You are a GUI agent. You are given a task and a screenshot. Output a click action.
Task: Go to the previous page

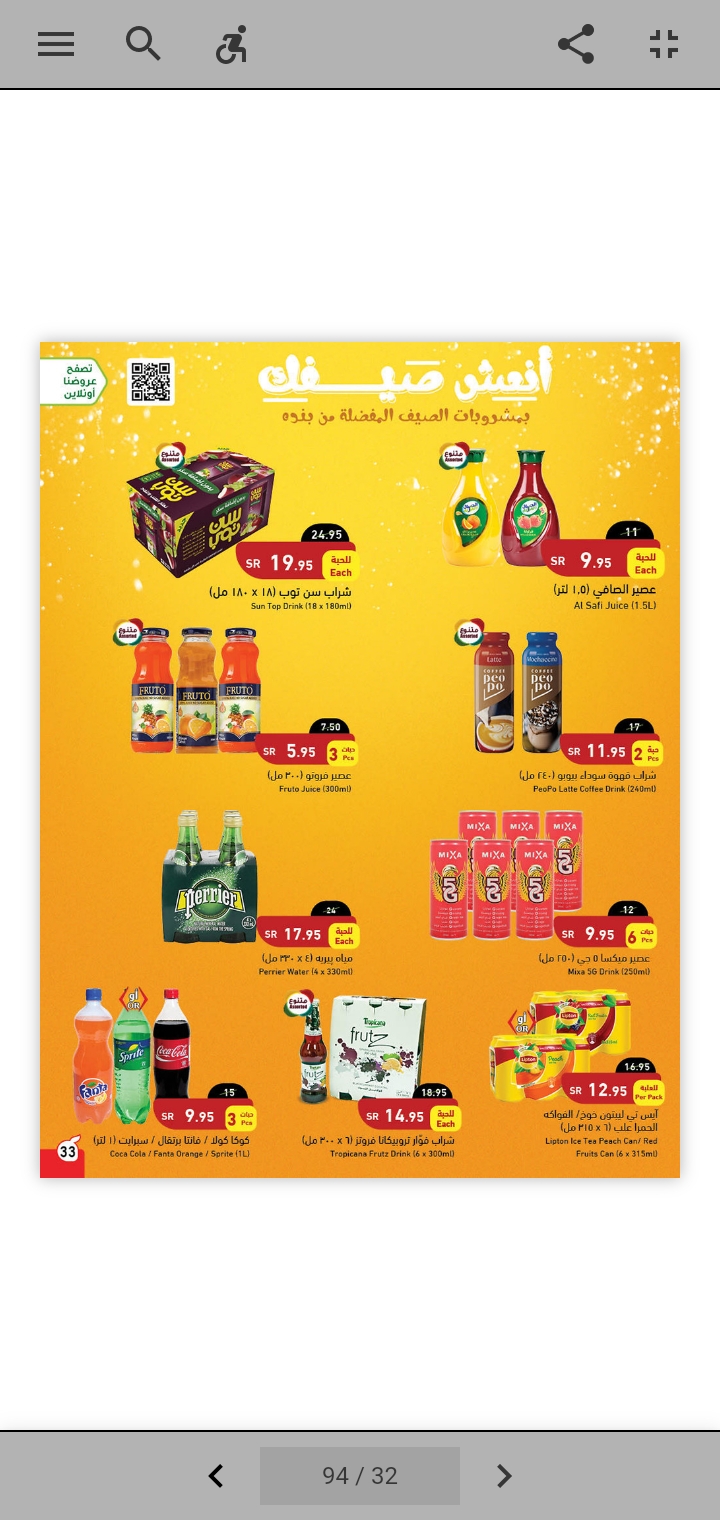click(216, 1476)
